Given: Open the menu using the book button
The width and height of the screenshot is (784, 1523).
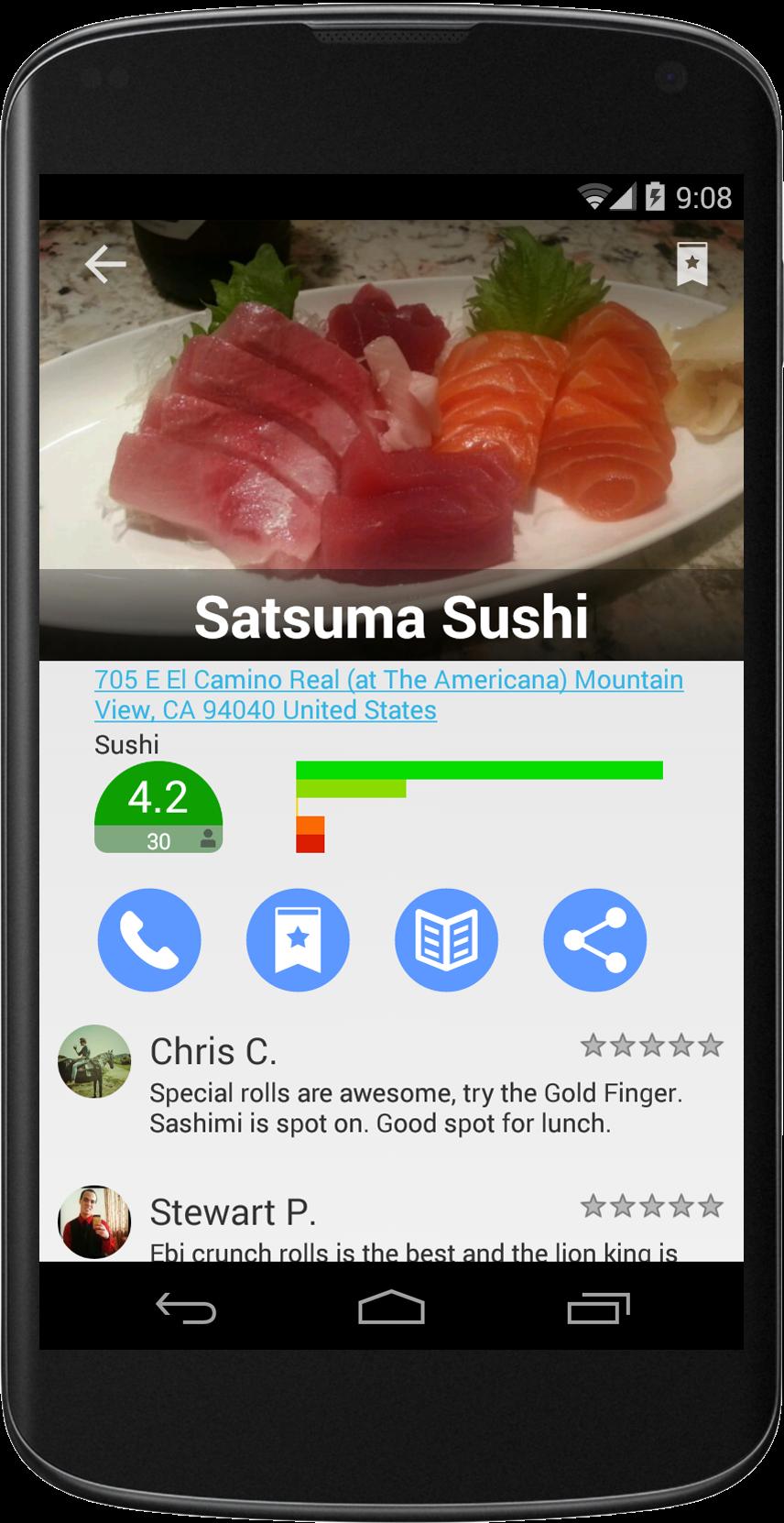Looking at the screenshot, I should (446, 940).
